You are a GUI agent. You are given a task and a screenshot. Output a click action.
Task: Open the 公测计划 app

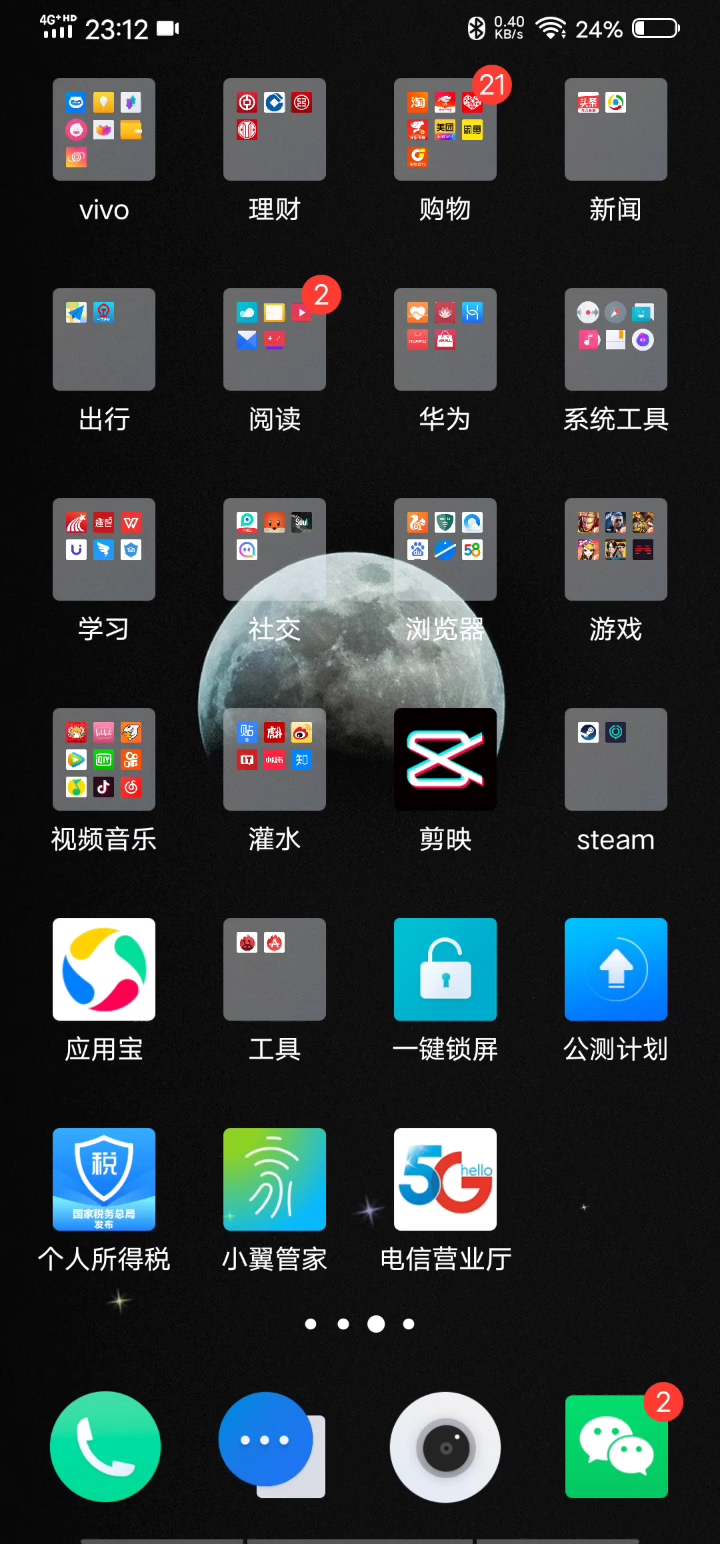point(615,970)
